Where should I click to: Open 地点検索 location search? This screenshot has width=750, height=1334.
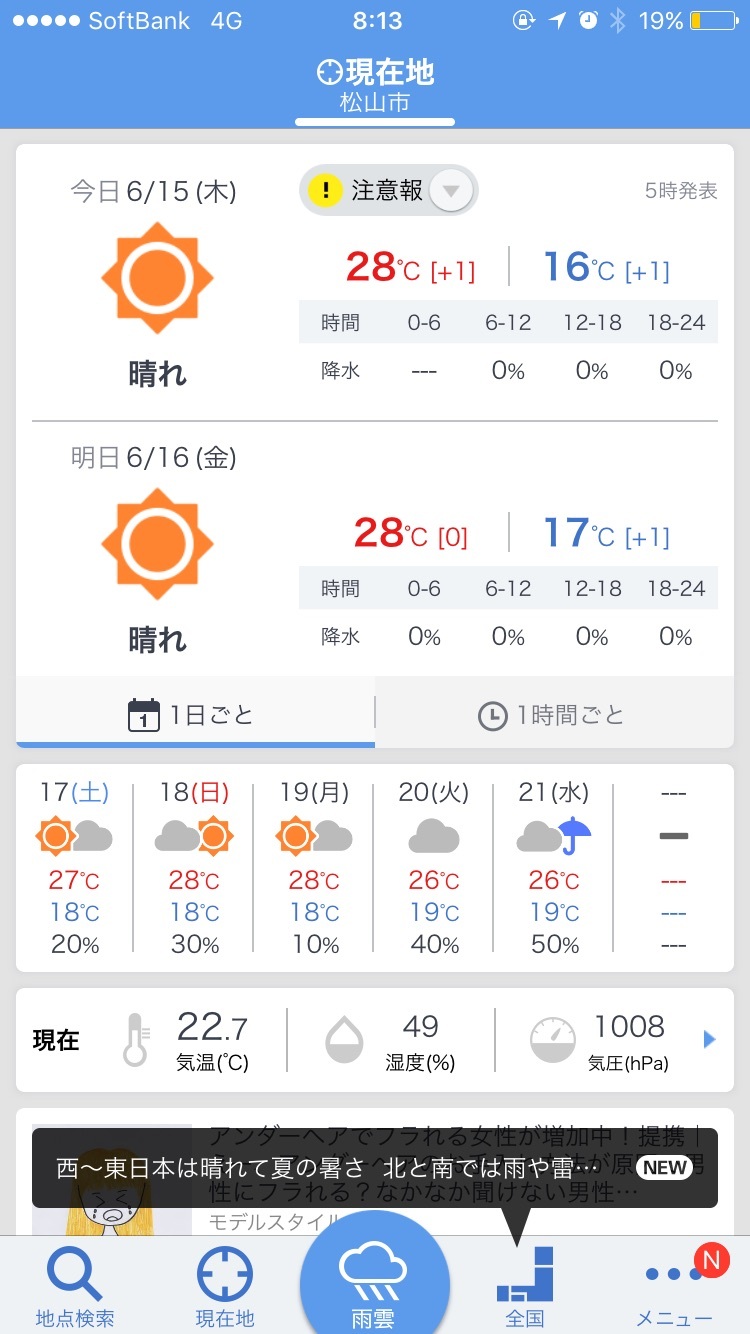tap(75, 1286)
